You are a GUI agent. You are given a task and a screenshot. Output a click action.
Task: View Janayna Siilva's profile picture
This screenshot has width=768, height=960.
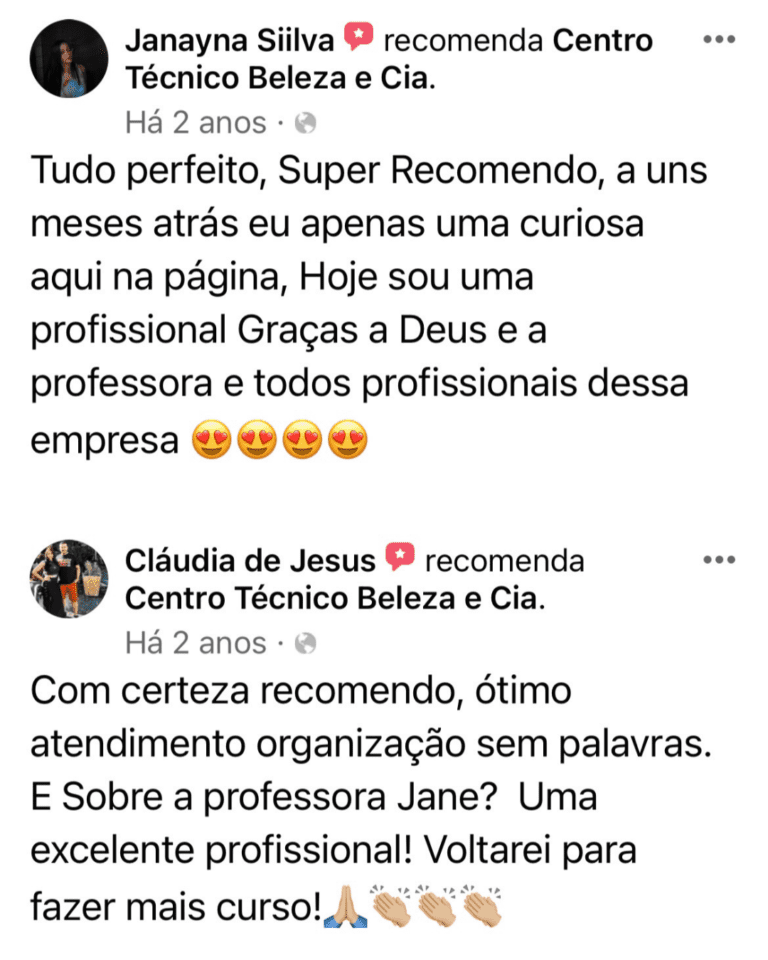click(70, 59)
